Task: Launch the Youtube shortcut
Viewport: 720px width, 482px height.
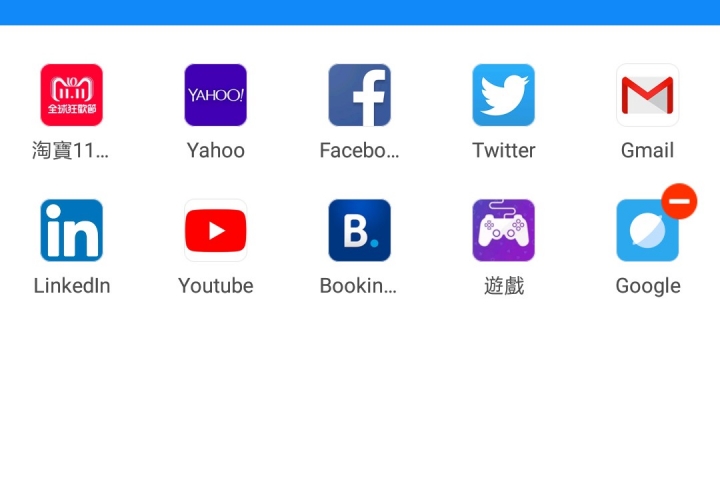Action: (215, 230)
